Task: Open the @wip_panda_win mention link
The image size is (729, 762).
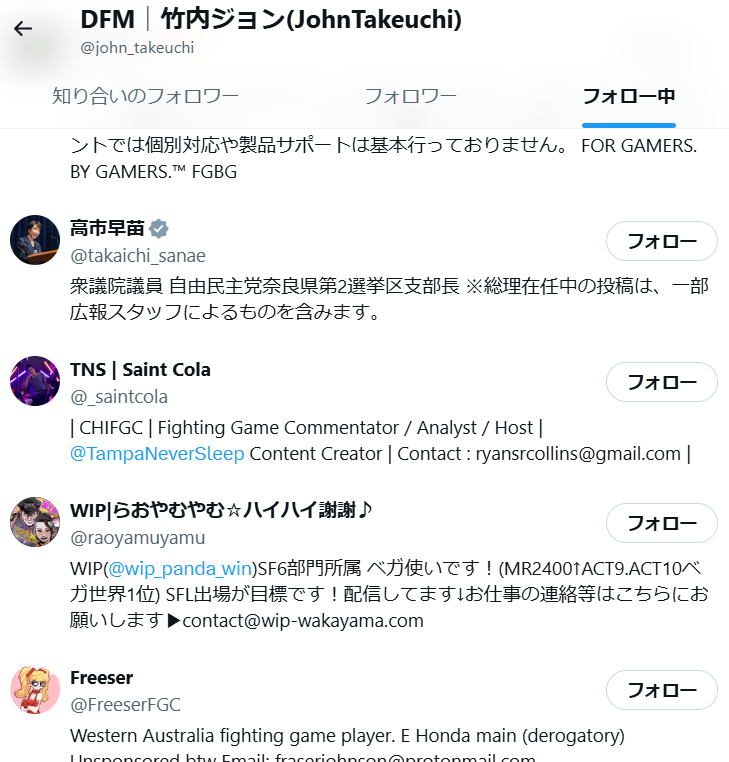Action: click(182, 569)
